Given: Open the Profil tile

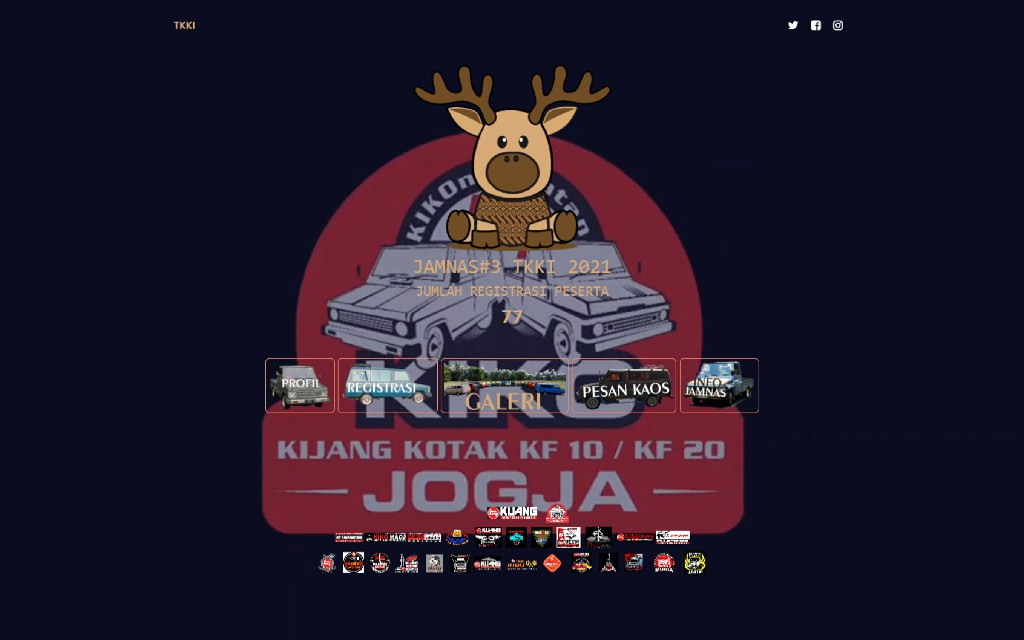Looking at the screenshot, I should 300,385.
